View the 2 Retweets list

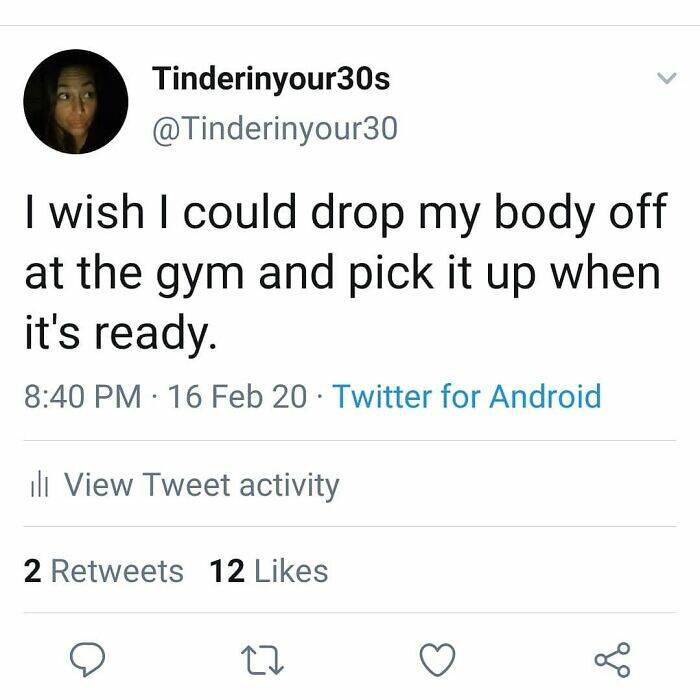104,571
